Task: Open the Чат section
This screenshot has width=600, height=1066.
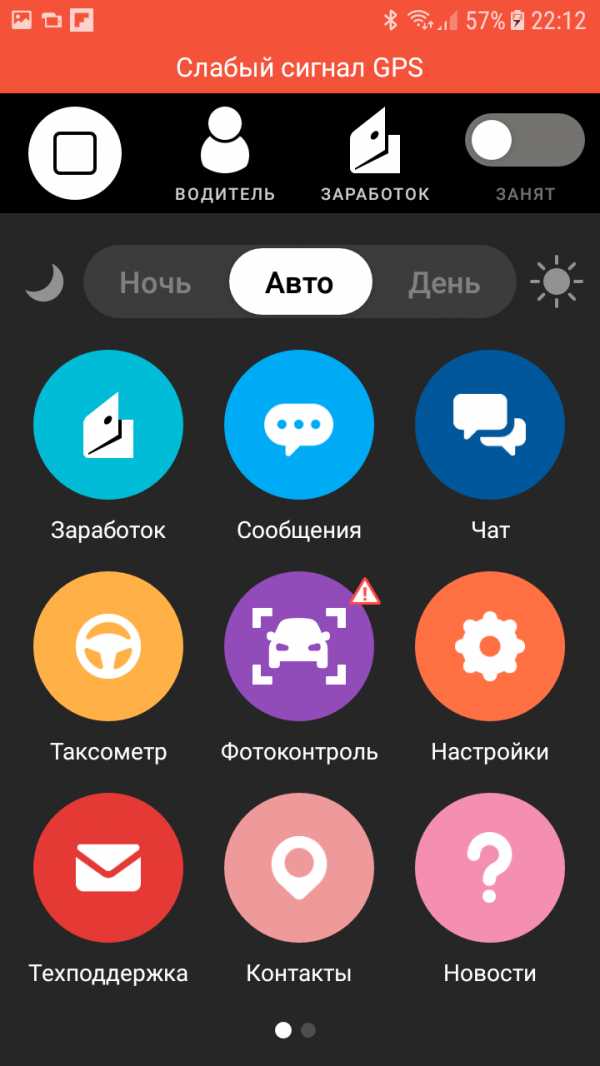Action: (490, 425)
